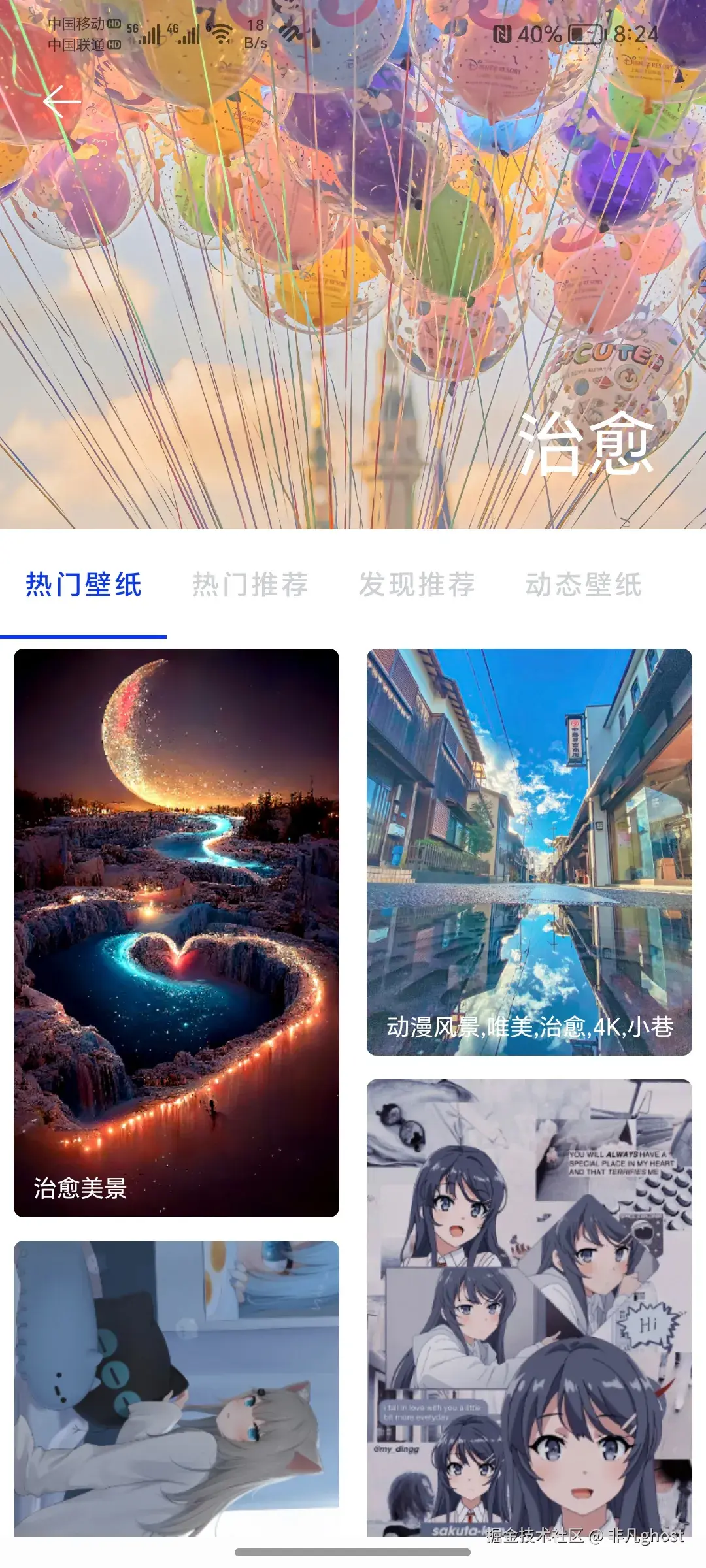This screenshot has height=1568, width=706.
Task: Open the 动态壁纸 tab
Action: click(x=586, y=586)
